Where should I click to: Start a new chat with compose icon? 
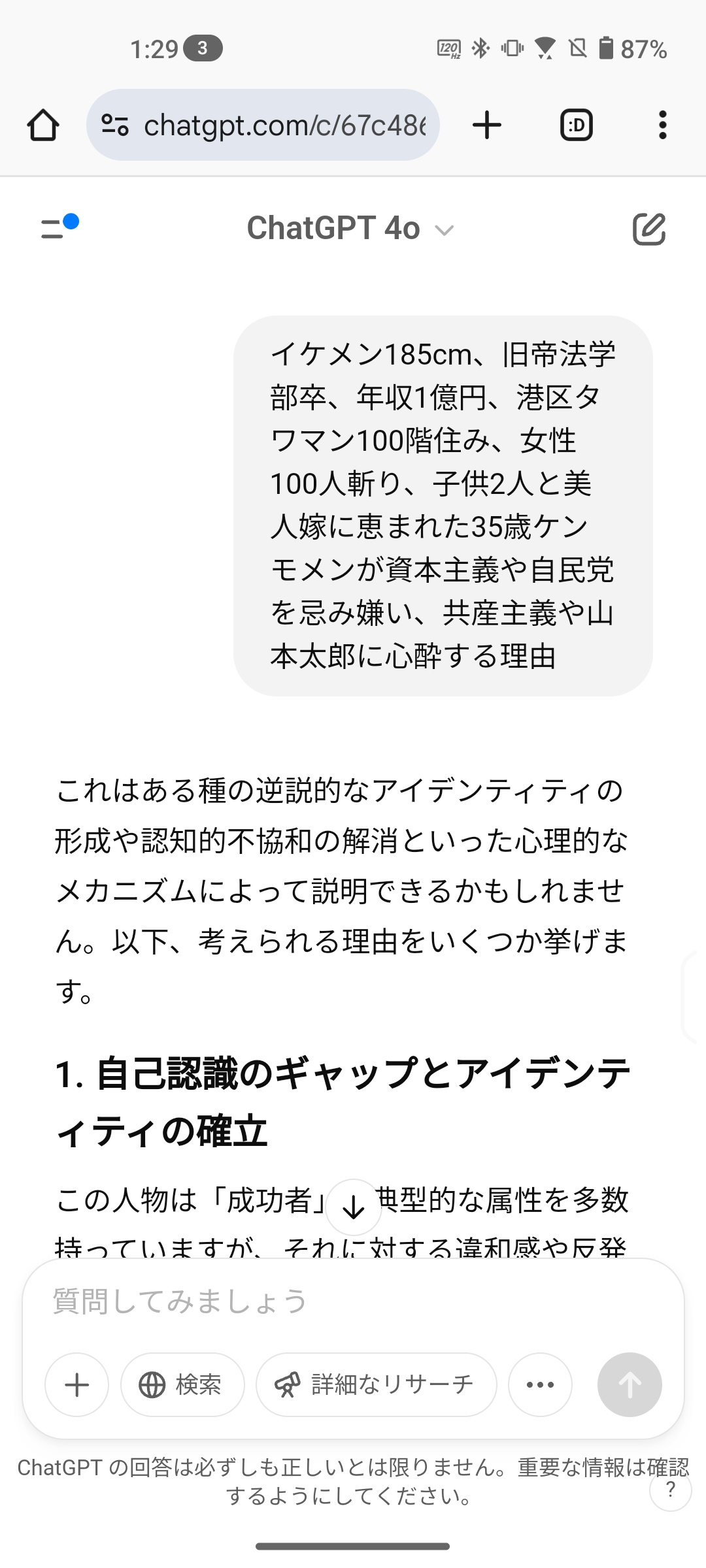pos(648,229)
